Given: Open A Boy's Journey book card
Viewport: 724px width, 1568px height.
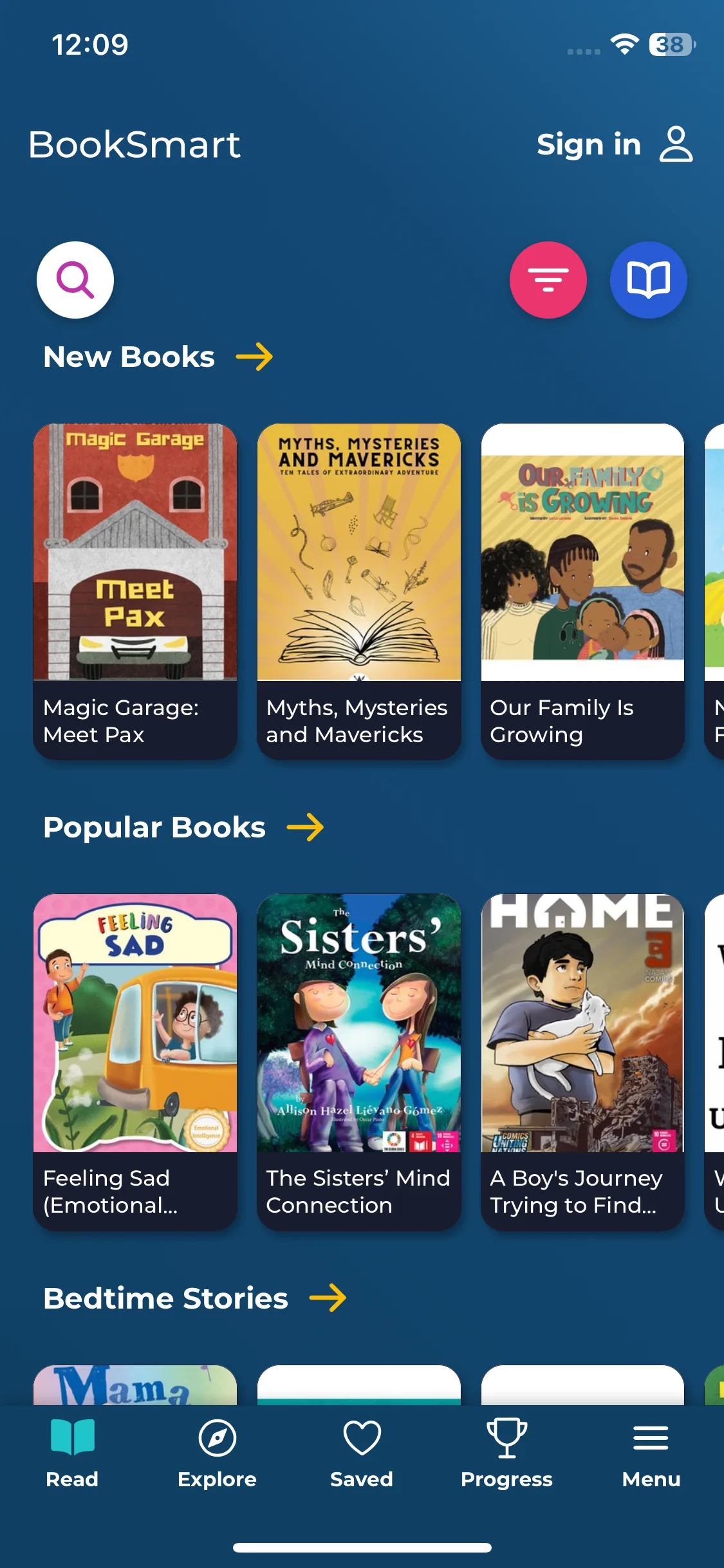Looking at the screenshot, I should [x=582, y=1062].
